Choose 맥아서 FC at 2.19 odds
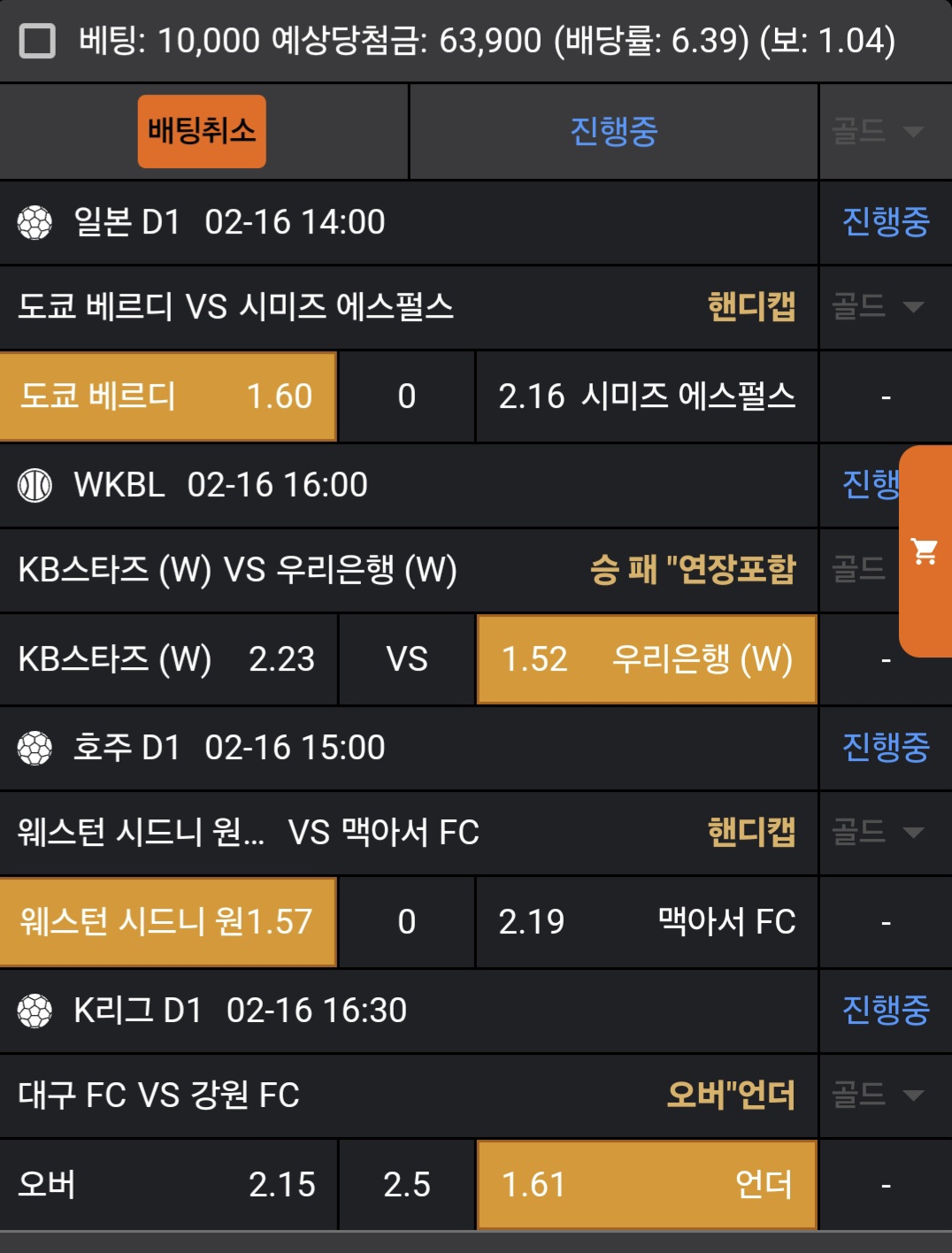 646,922
